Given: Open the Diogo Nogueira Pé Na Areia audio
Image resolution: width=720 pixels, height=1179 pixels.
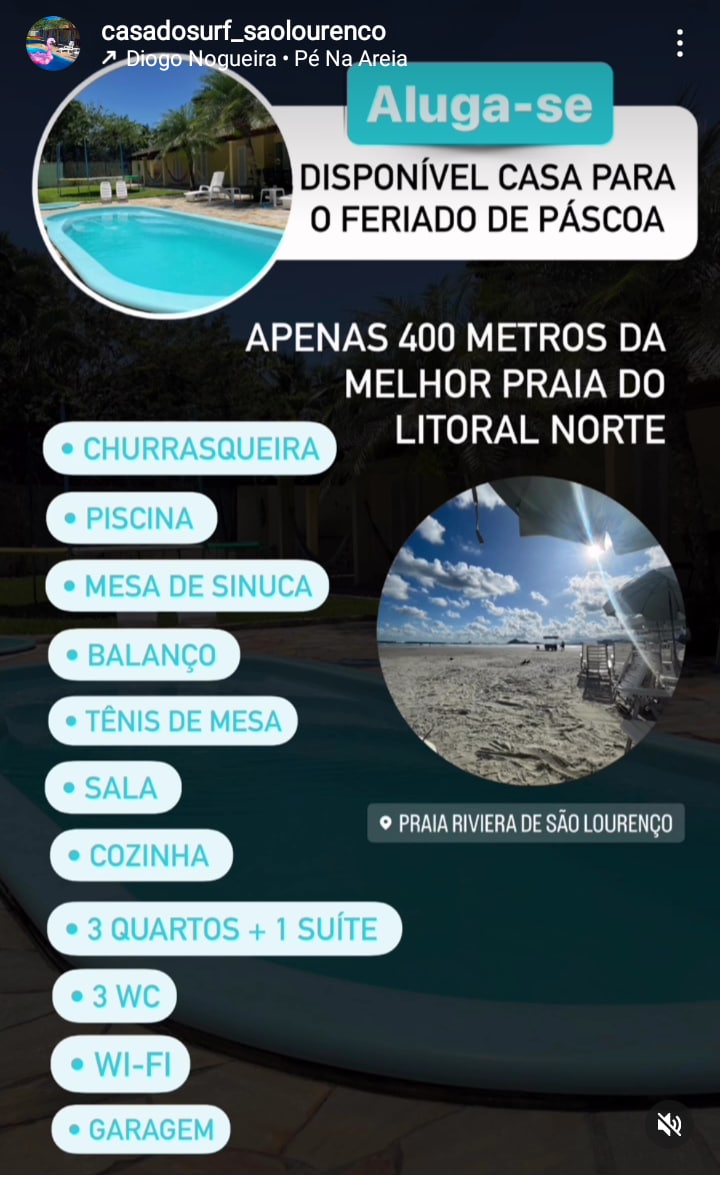Looking at the screenshot, I should coord(265,59).
